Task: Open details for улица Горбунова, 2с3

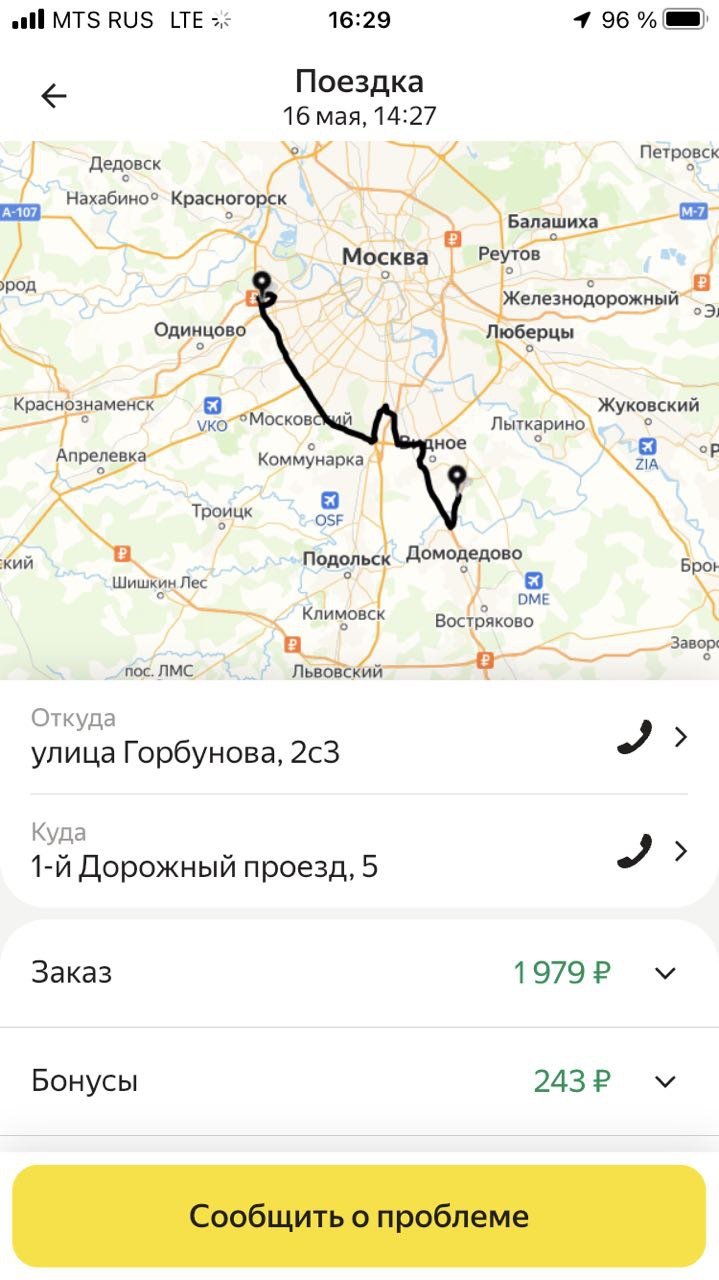Action: tap(682, 737)
